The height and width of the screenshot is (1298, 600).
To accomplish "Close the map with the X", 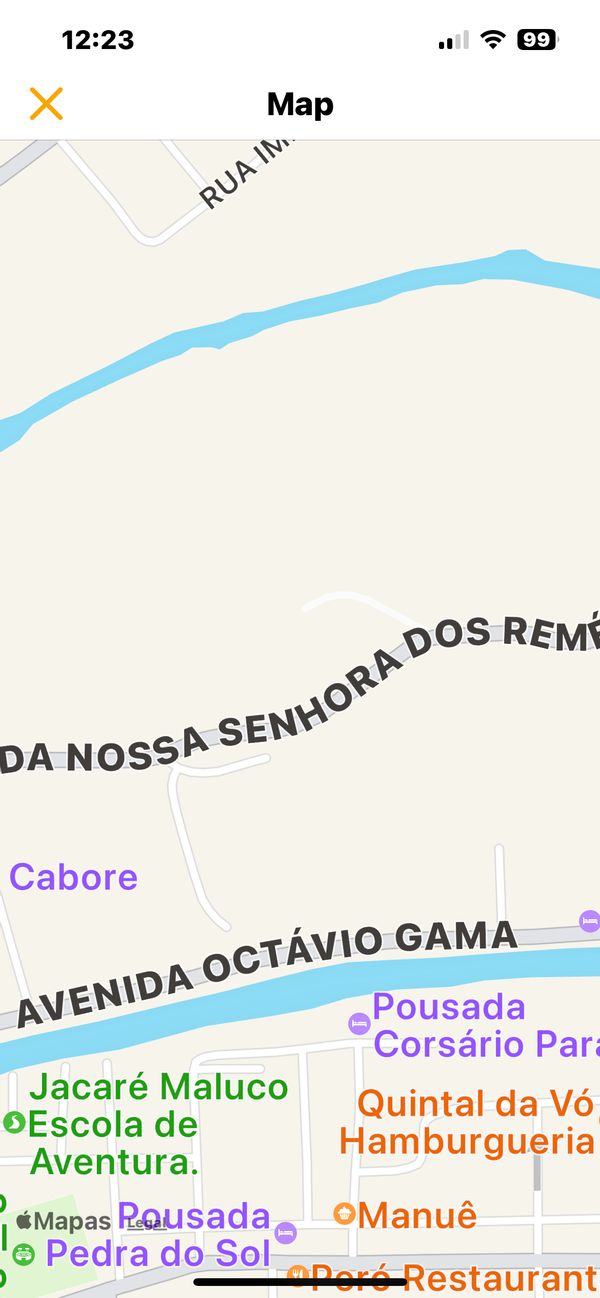I will 46,104.
